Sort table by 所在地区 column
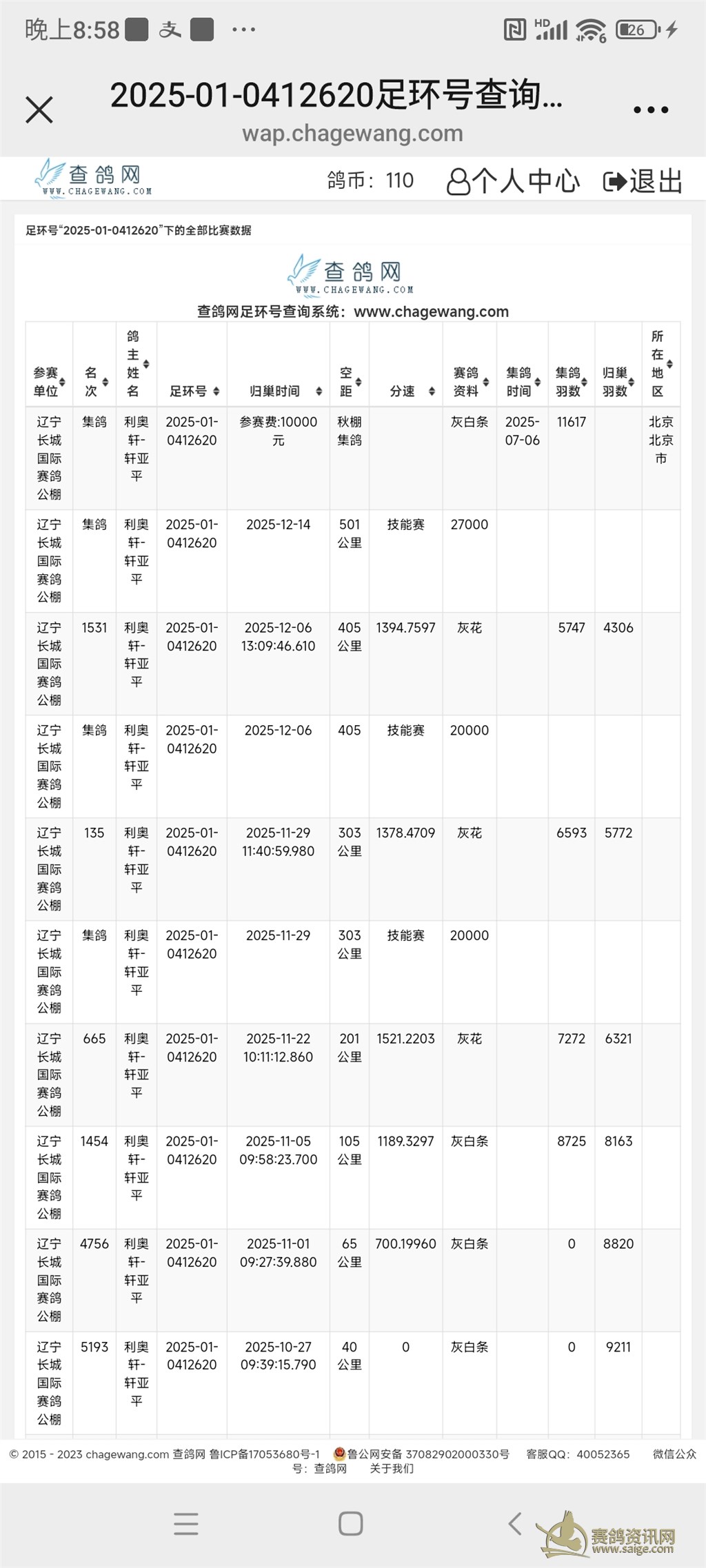Screen dimensions: 706x1568 (661, 363)
